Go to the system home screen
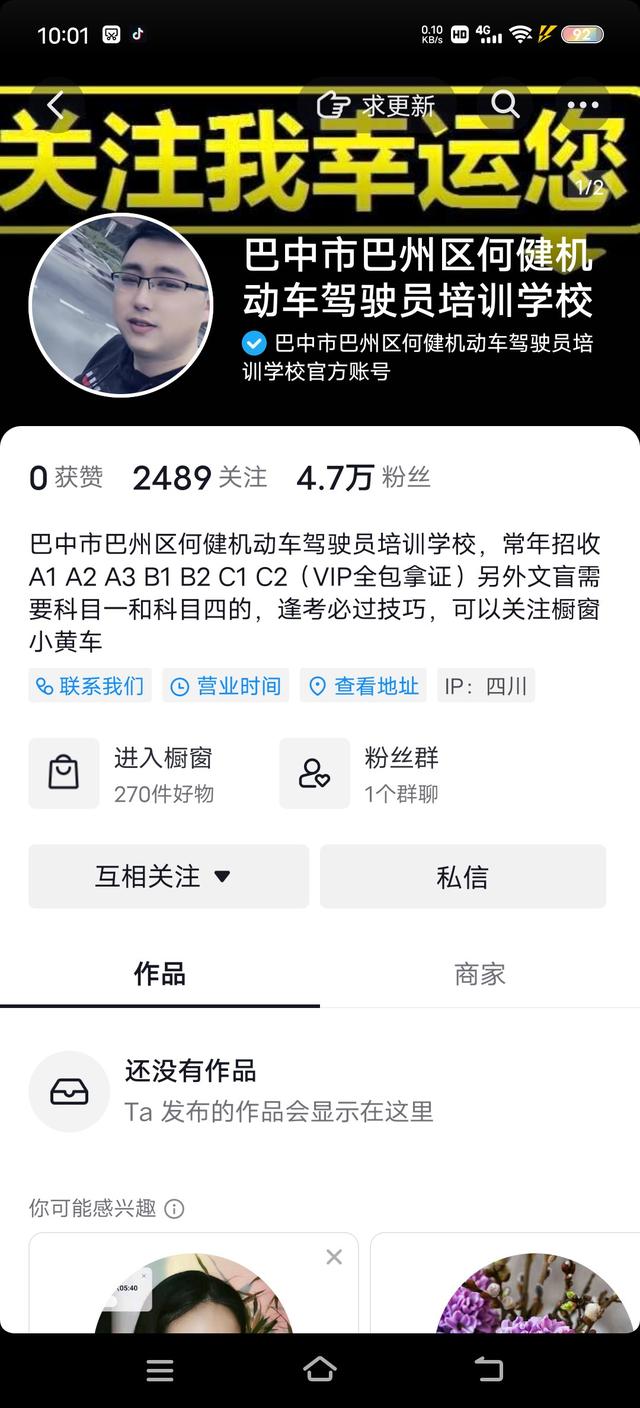Image resolution: width=640 pixels, height=1408 pixels. point(320,1370)
